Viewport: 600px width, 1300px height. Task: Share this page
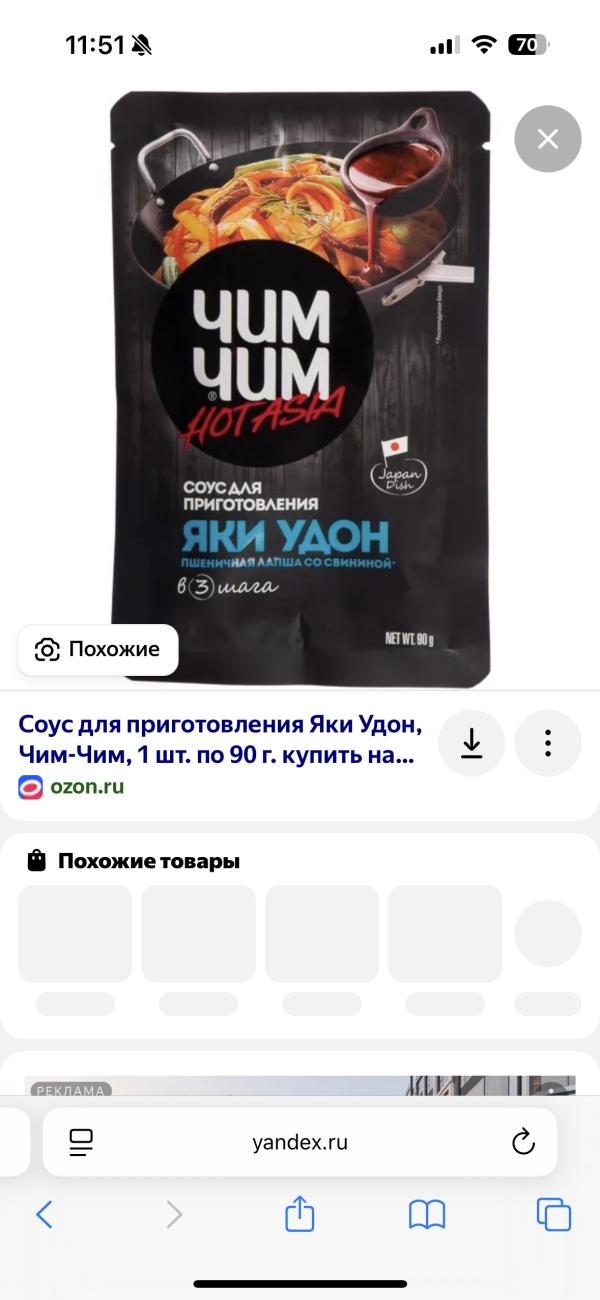click(x=300, y=1214)
